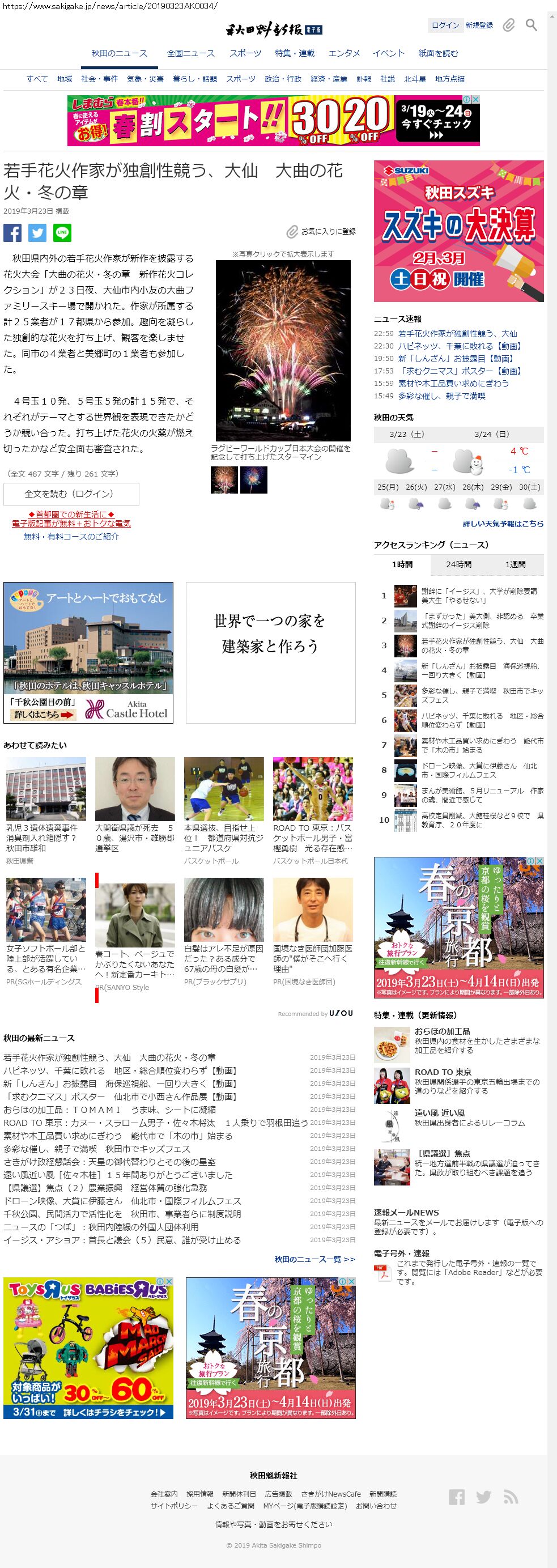Switch to the 全国ニュース tab
This screenshot has height=1568, width=557.
tap(190, 54)
